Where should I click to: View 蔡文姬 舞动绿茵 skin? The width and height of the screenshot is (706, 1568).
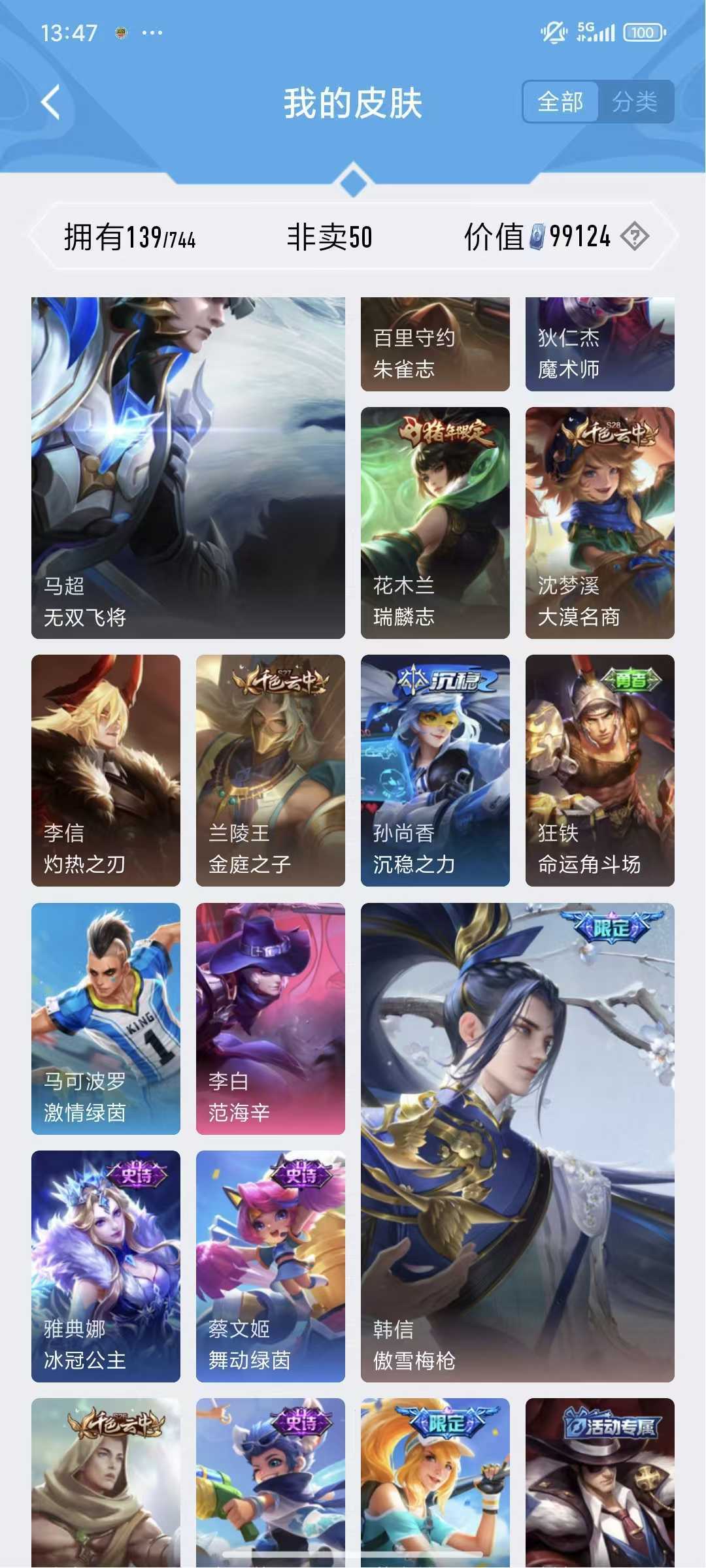coord(270,1266)
